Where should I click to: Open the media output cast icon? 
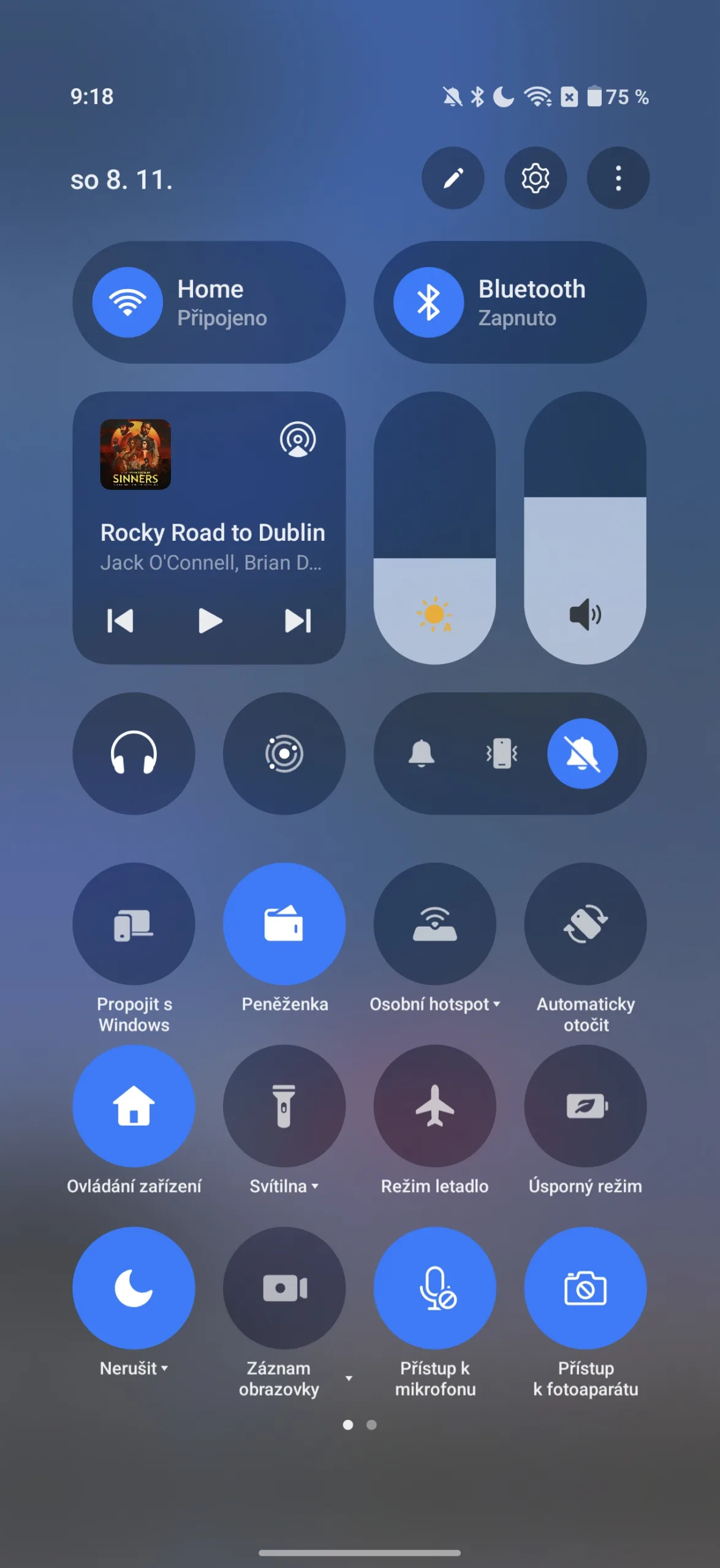[x=298, y=440]
